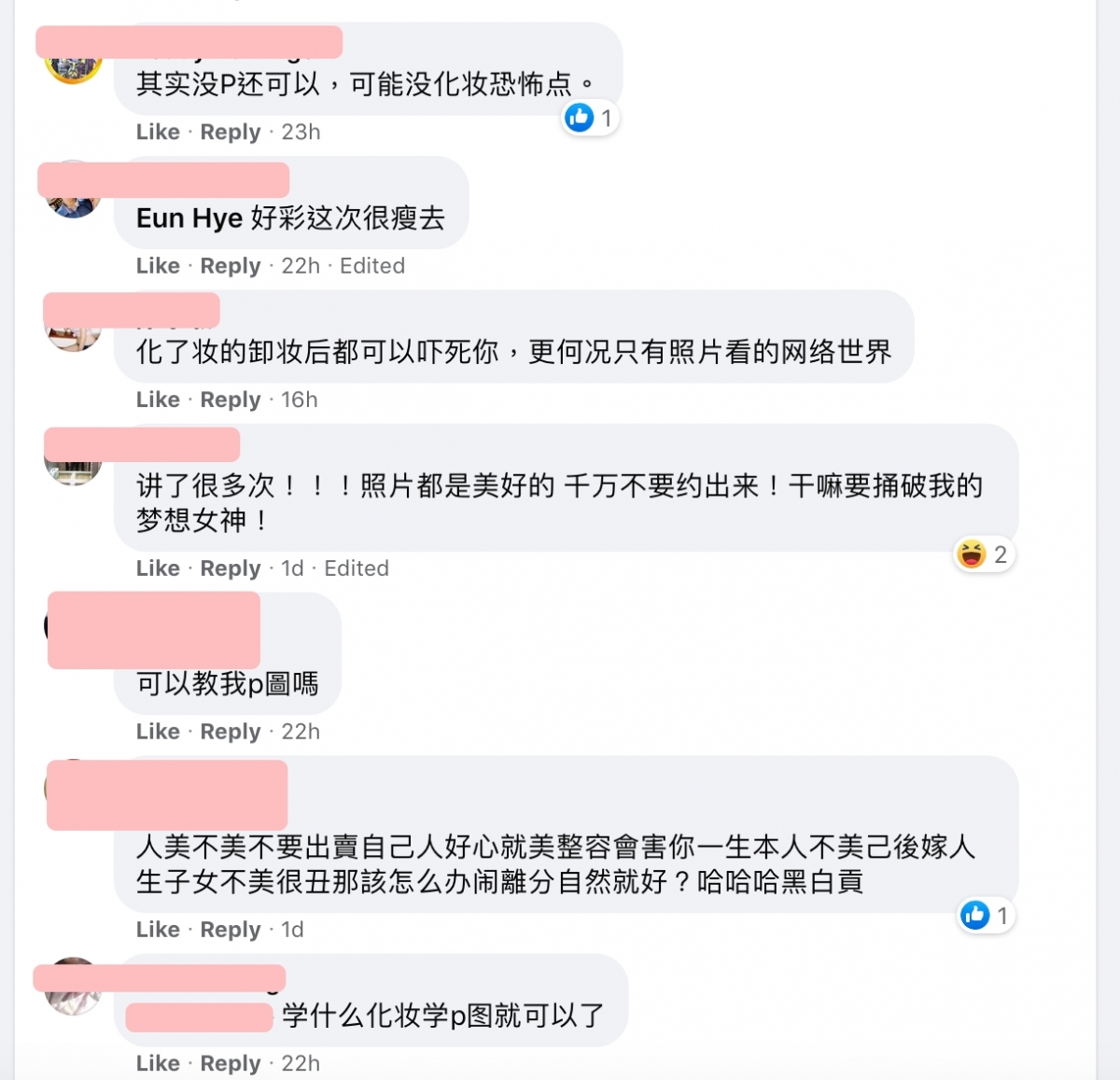View edit history of the Eun Hye comment

[371, 266]
